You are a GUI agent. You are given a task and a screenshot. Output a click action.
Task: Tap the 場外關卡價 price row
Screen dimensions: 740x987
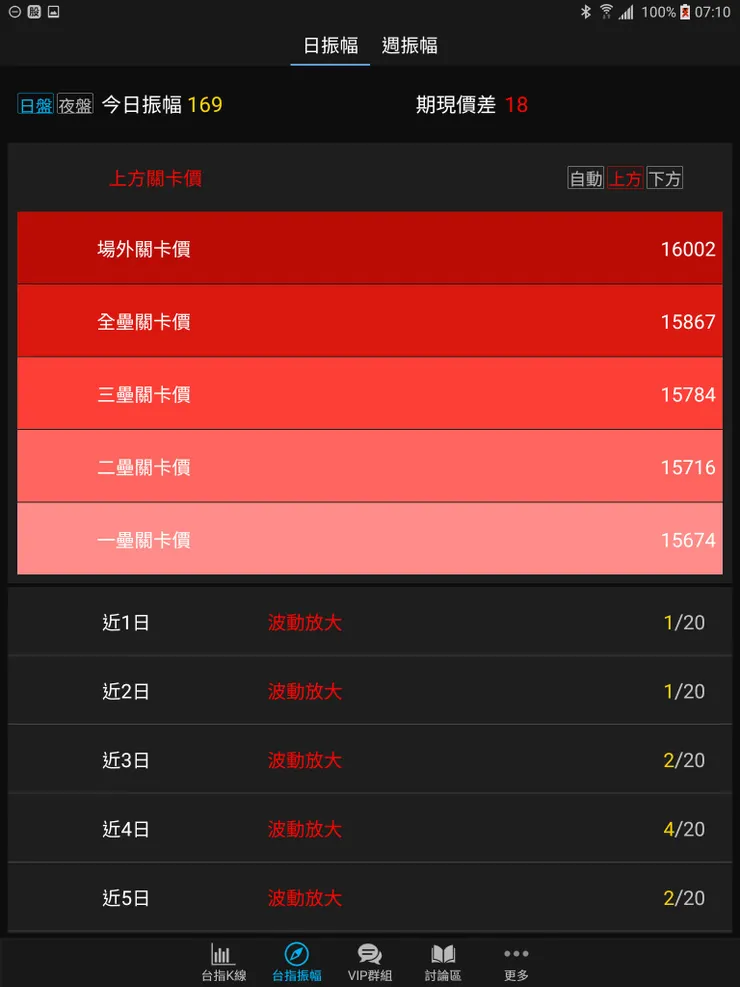click(x=370, y=249)
